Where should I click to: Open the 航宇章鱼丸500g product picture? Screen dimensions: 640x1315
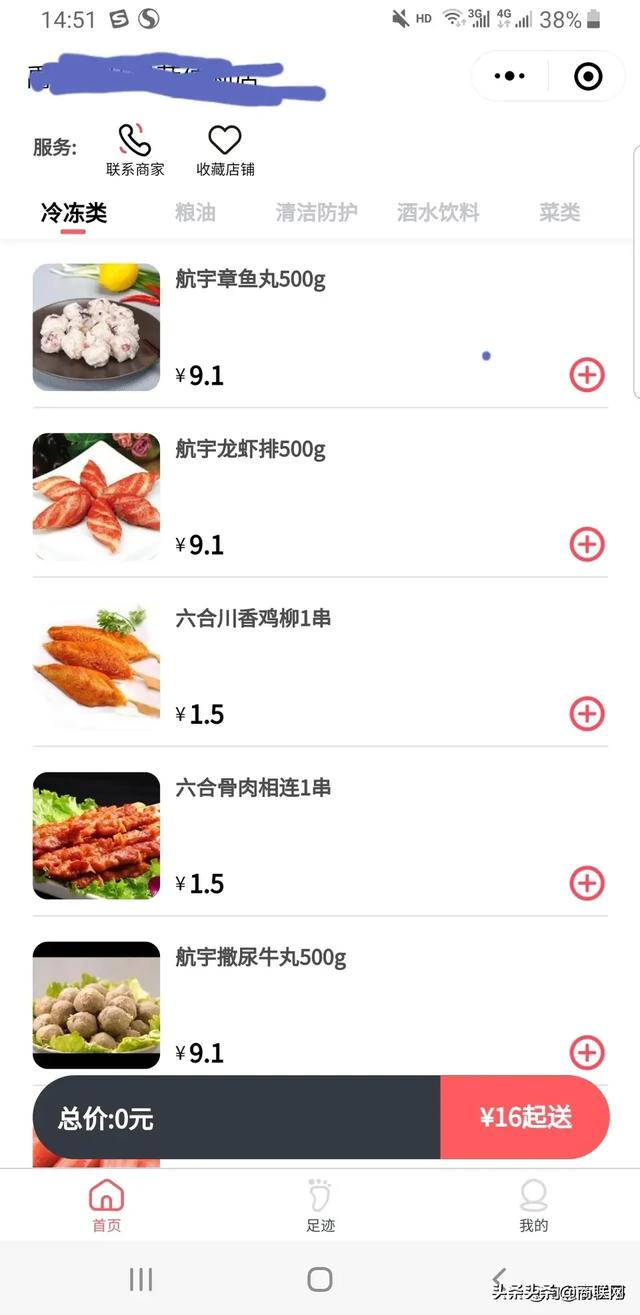pos(96,327)
